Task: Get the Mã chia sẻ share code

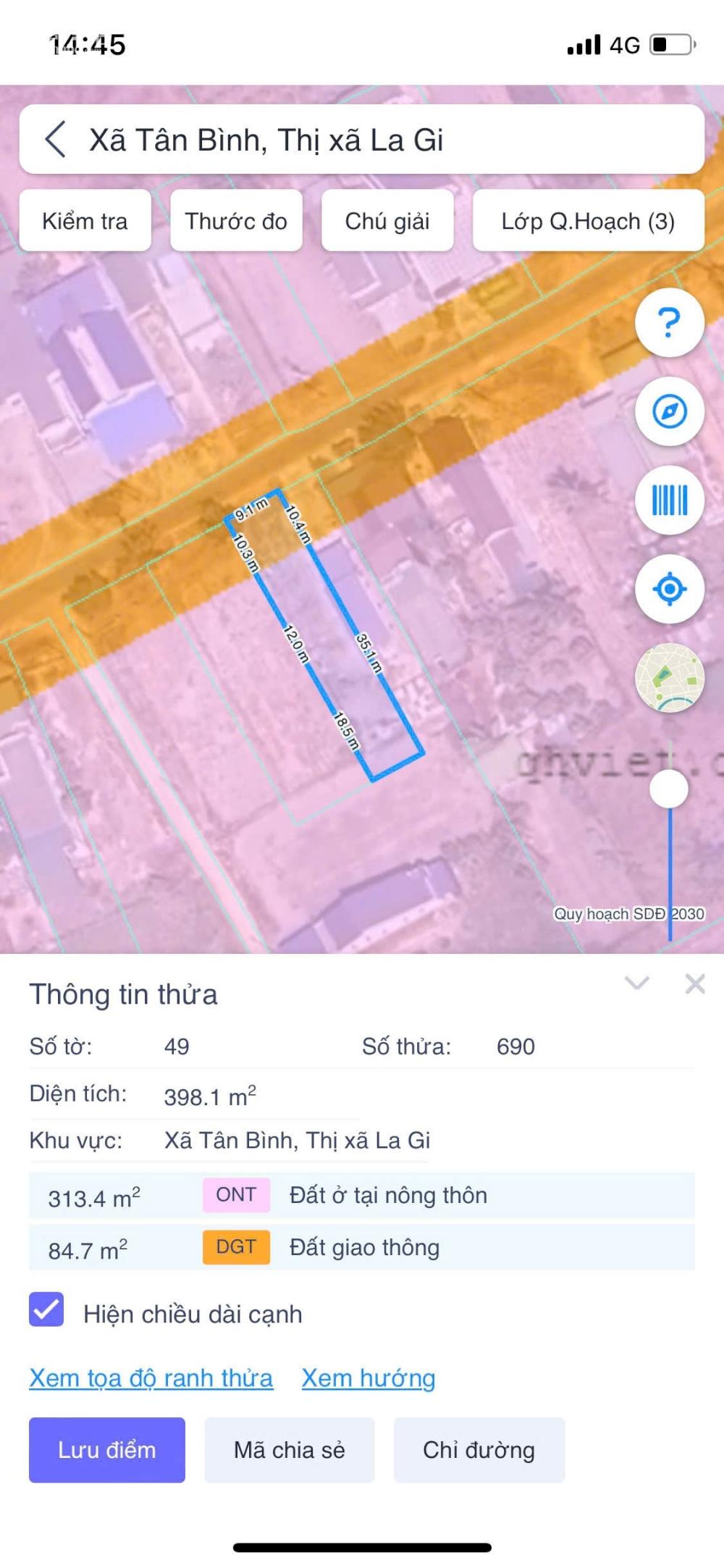Action: coord(290,1450)
